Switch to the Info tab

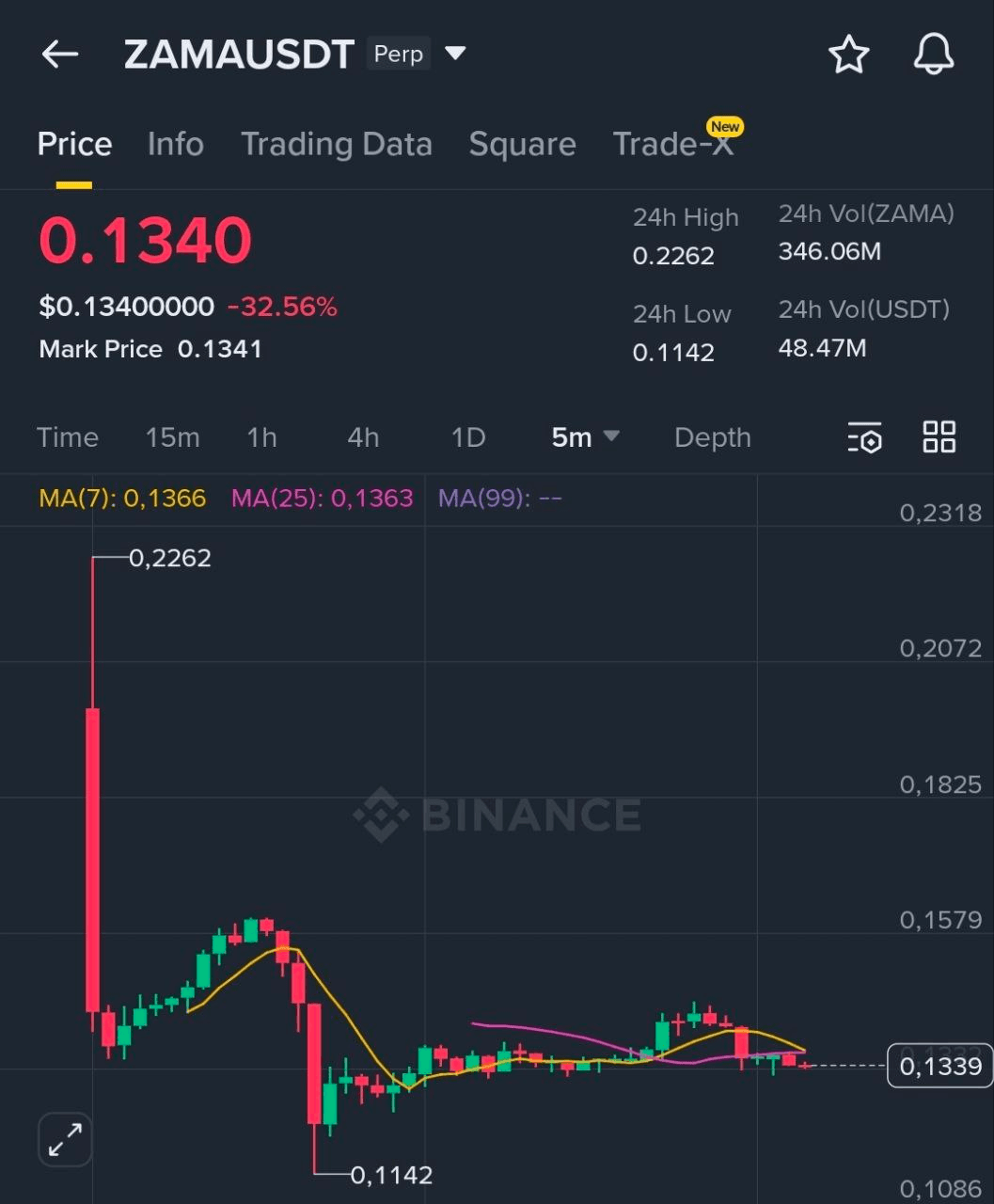point(175,144)
